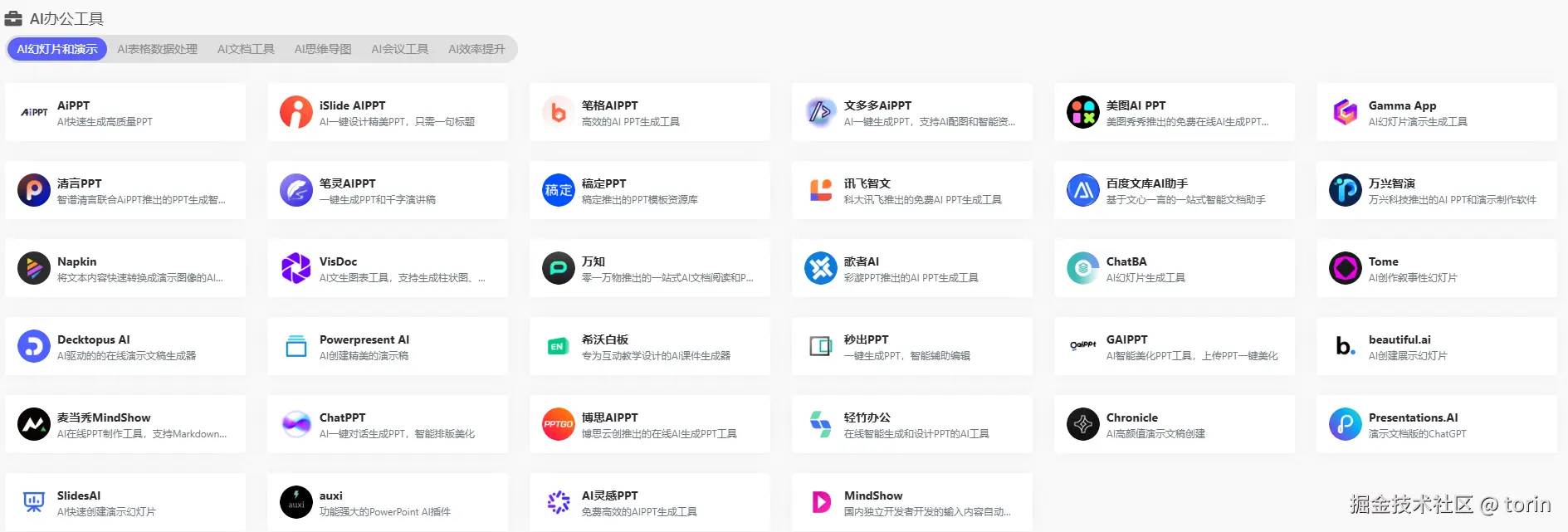
Task: Open the SlidesAI card
Action: pyautogui.click(x=125, y=502)
